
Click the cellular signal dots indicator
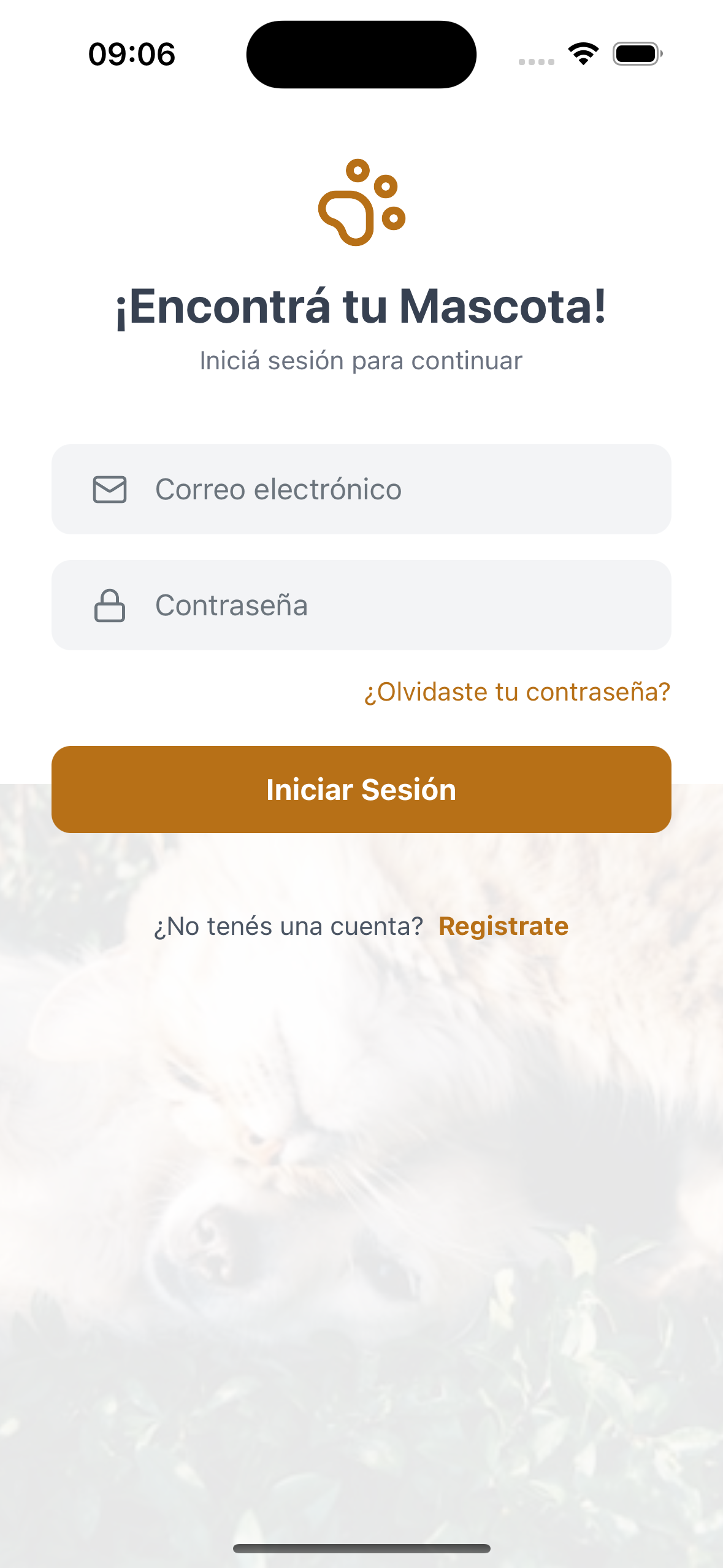coord(537,61)
